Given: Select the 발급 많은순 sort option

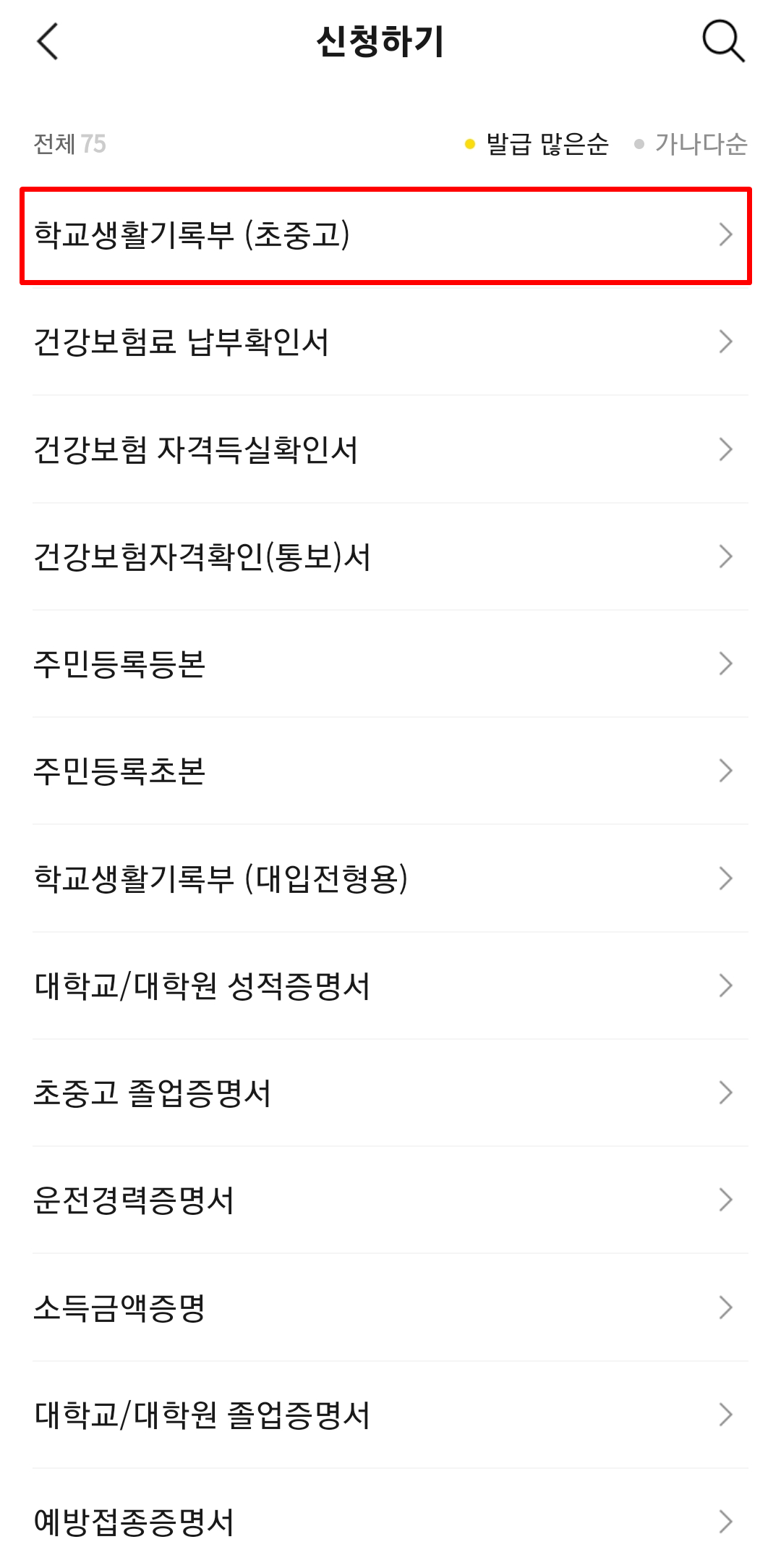Looking at the screenshot, I should click(x=546, y=143).
